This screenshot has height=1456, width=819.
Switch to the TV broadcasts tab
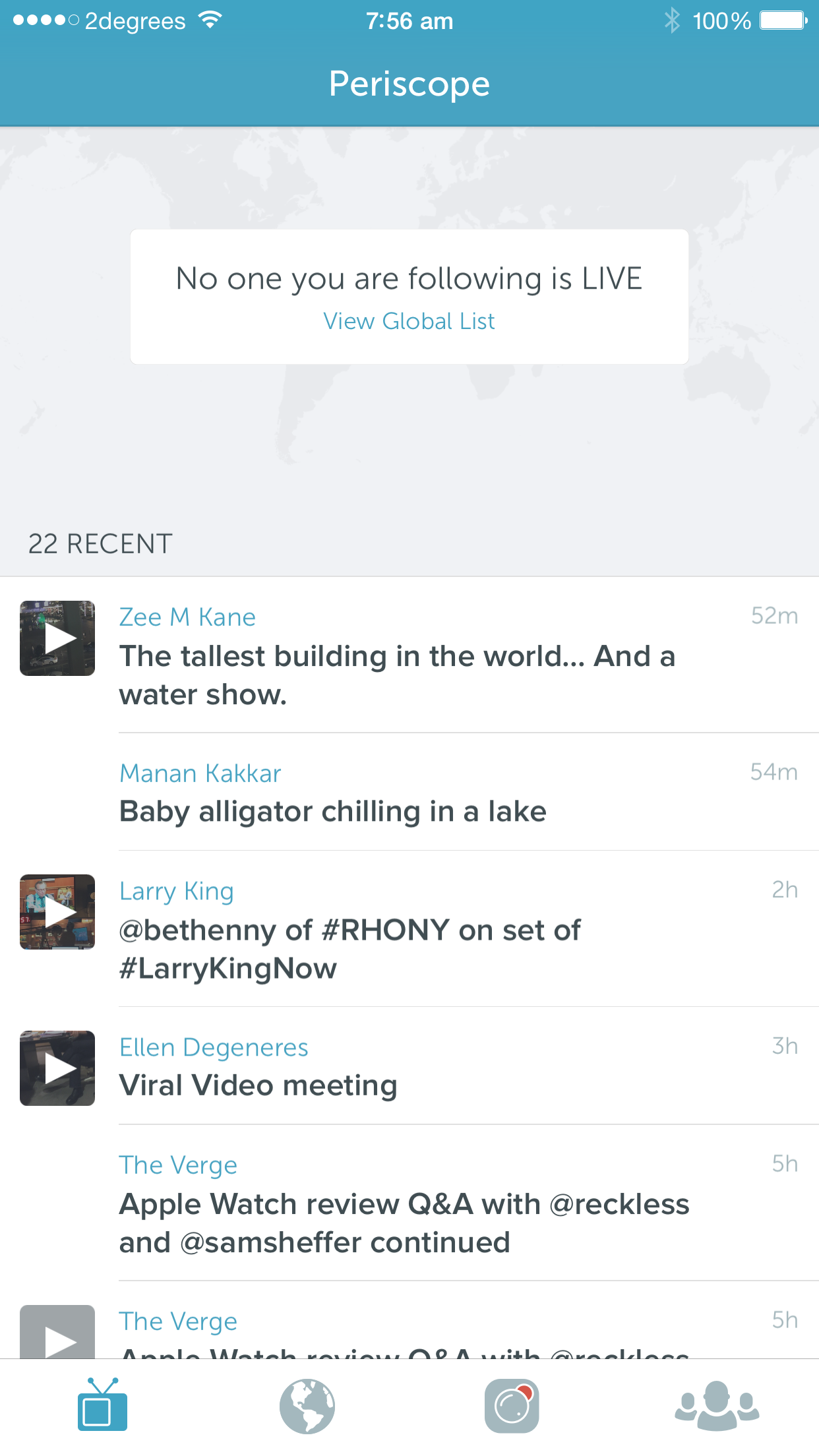click(102, 1405)
